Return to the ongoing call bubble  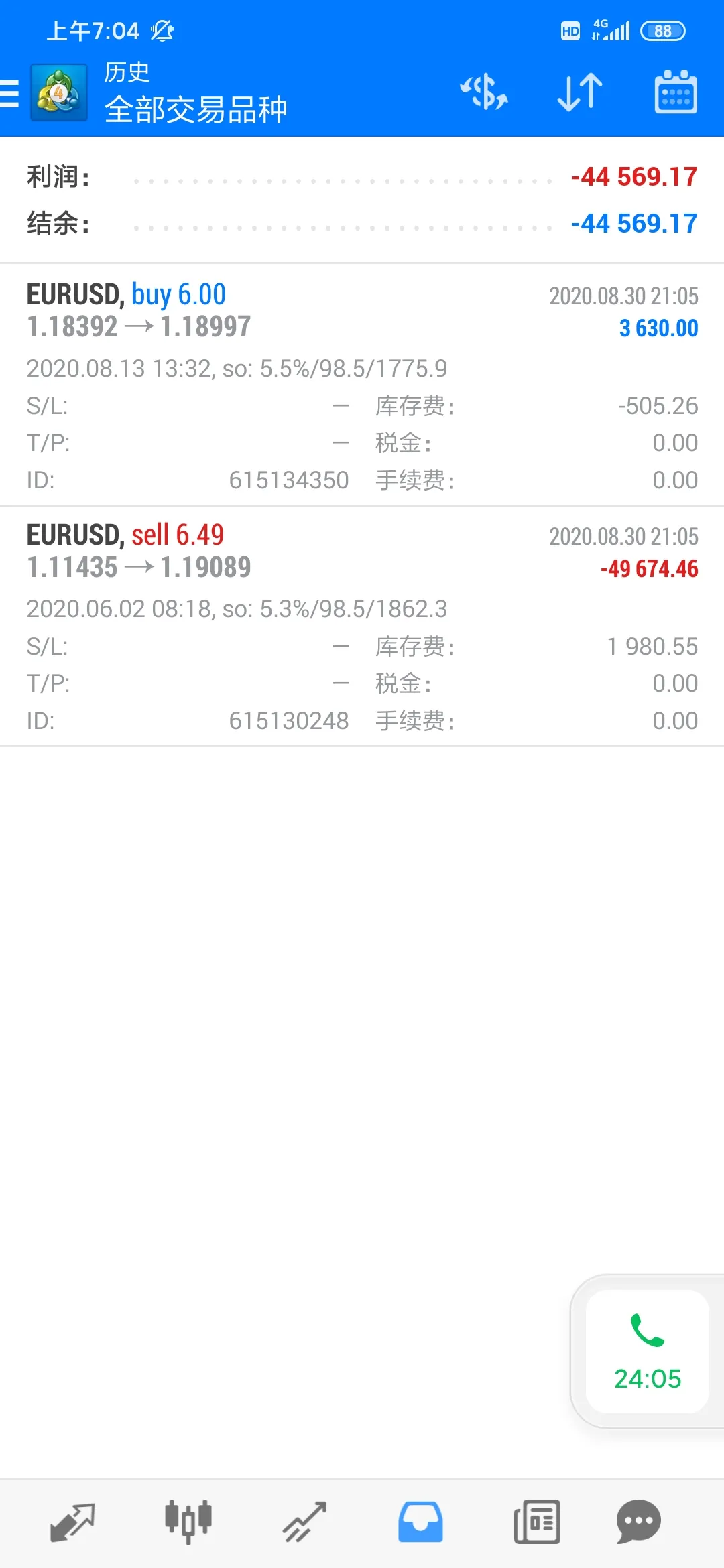[647, 1352]
